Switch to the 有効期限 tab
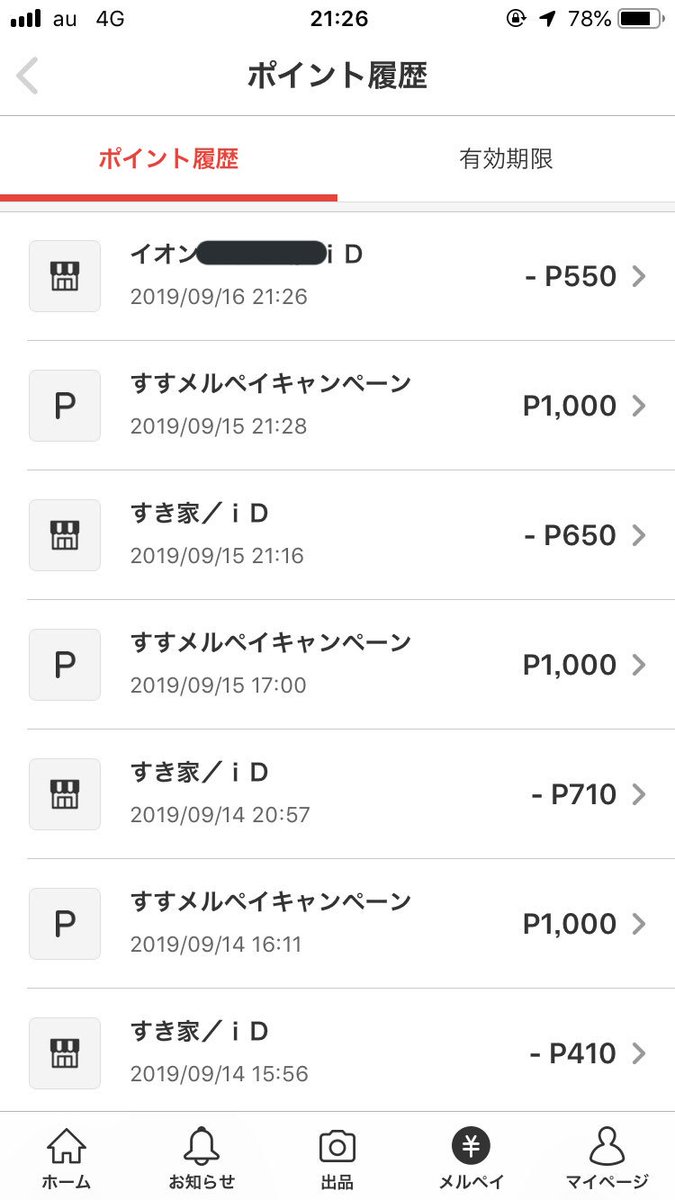 pos(506,158)
